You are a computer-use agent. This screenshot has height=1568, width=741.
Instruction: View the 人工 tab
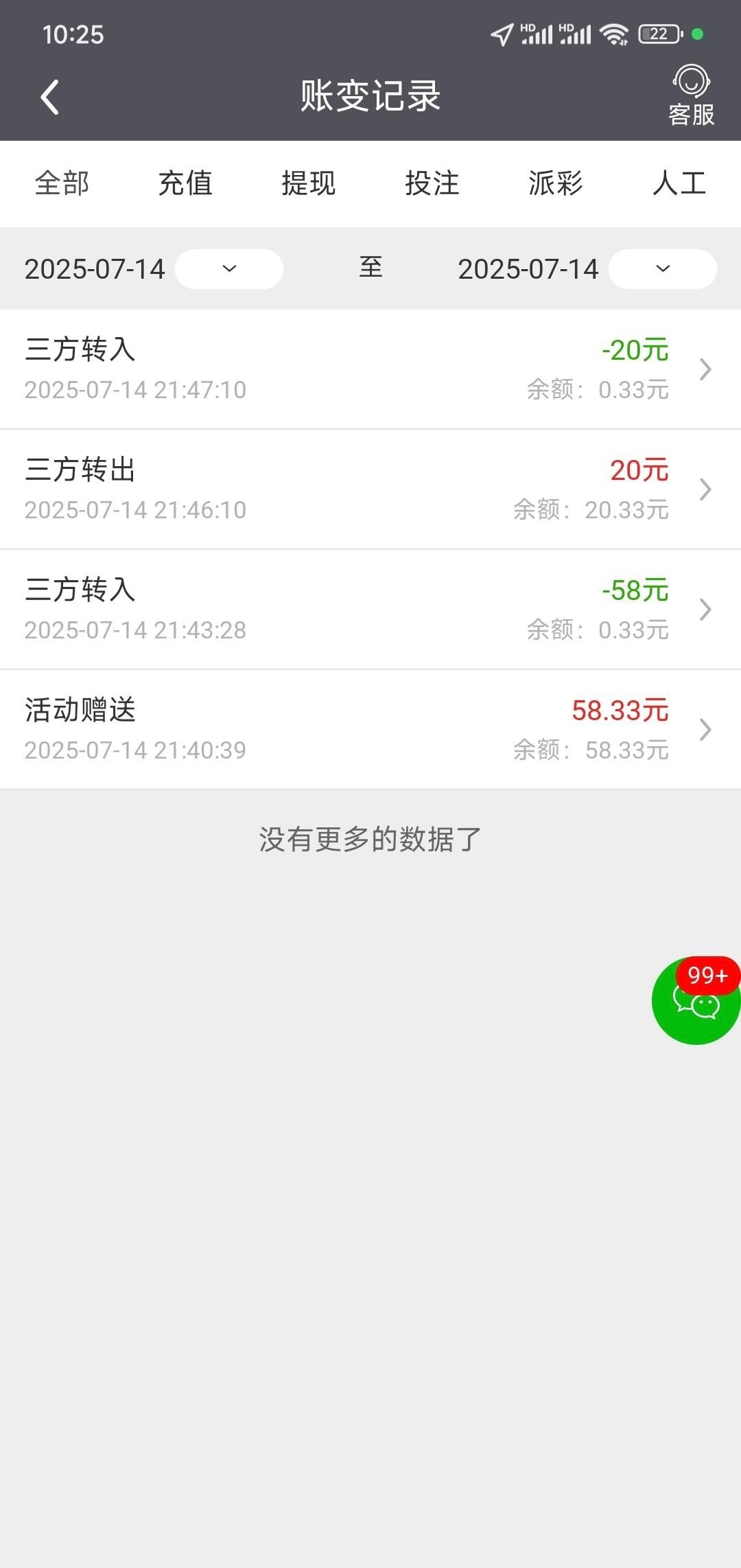[x=679, y=183]
